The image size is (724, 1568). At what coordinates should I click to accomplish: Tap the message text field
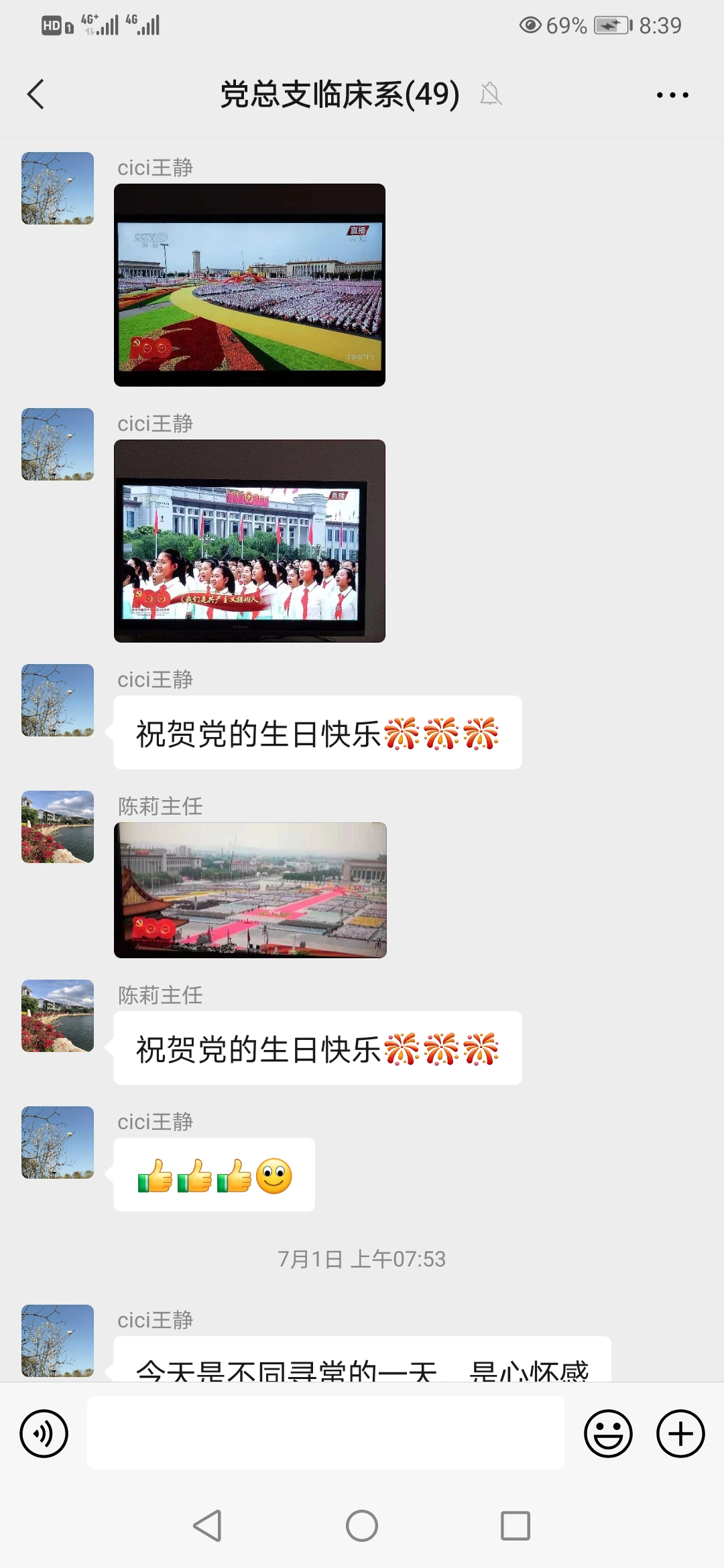325,1433
